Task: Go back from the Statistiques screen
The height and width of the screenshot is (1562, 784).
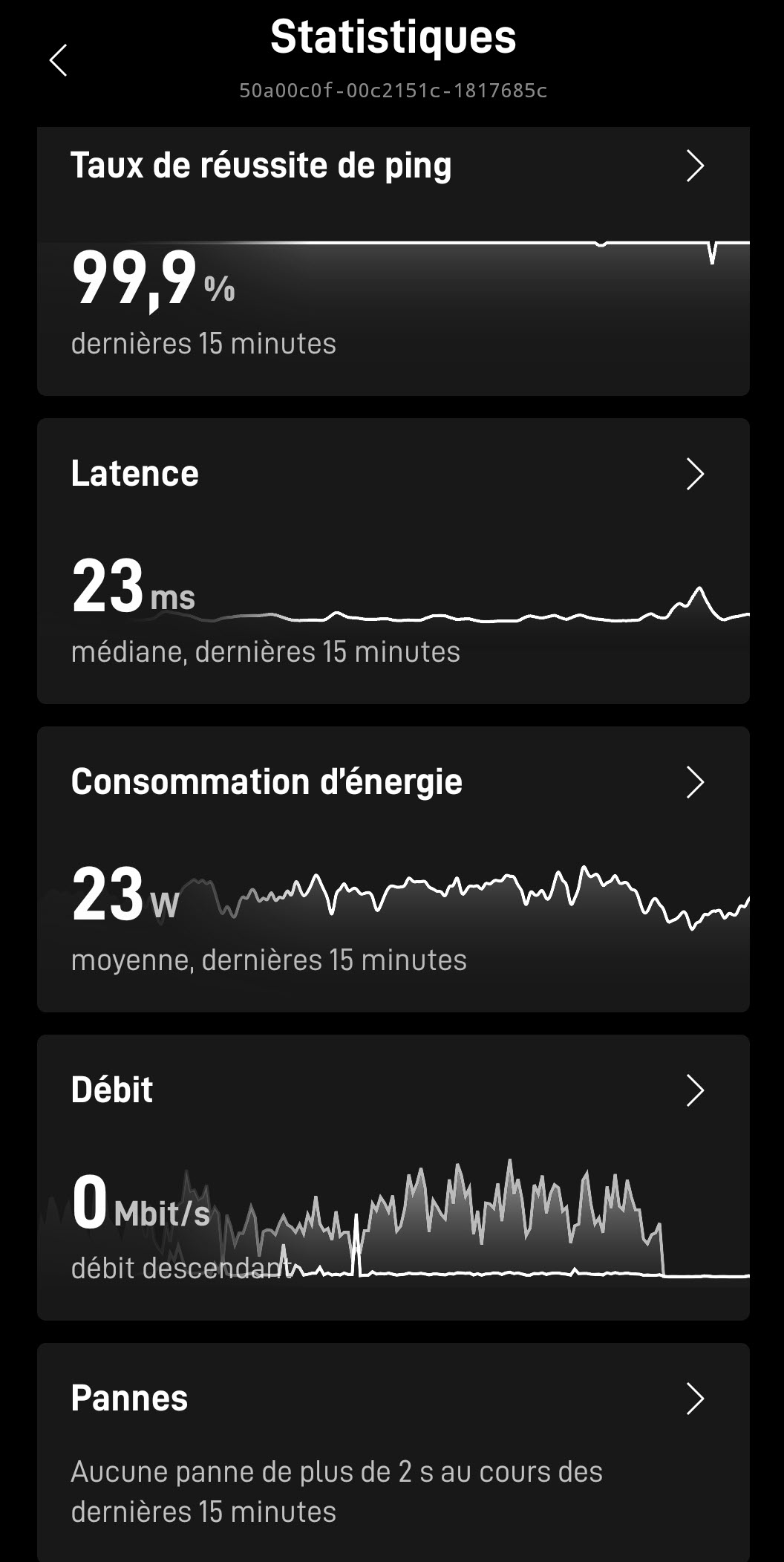Action: pos(59,60)
